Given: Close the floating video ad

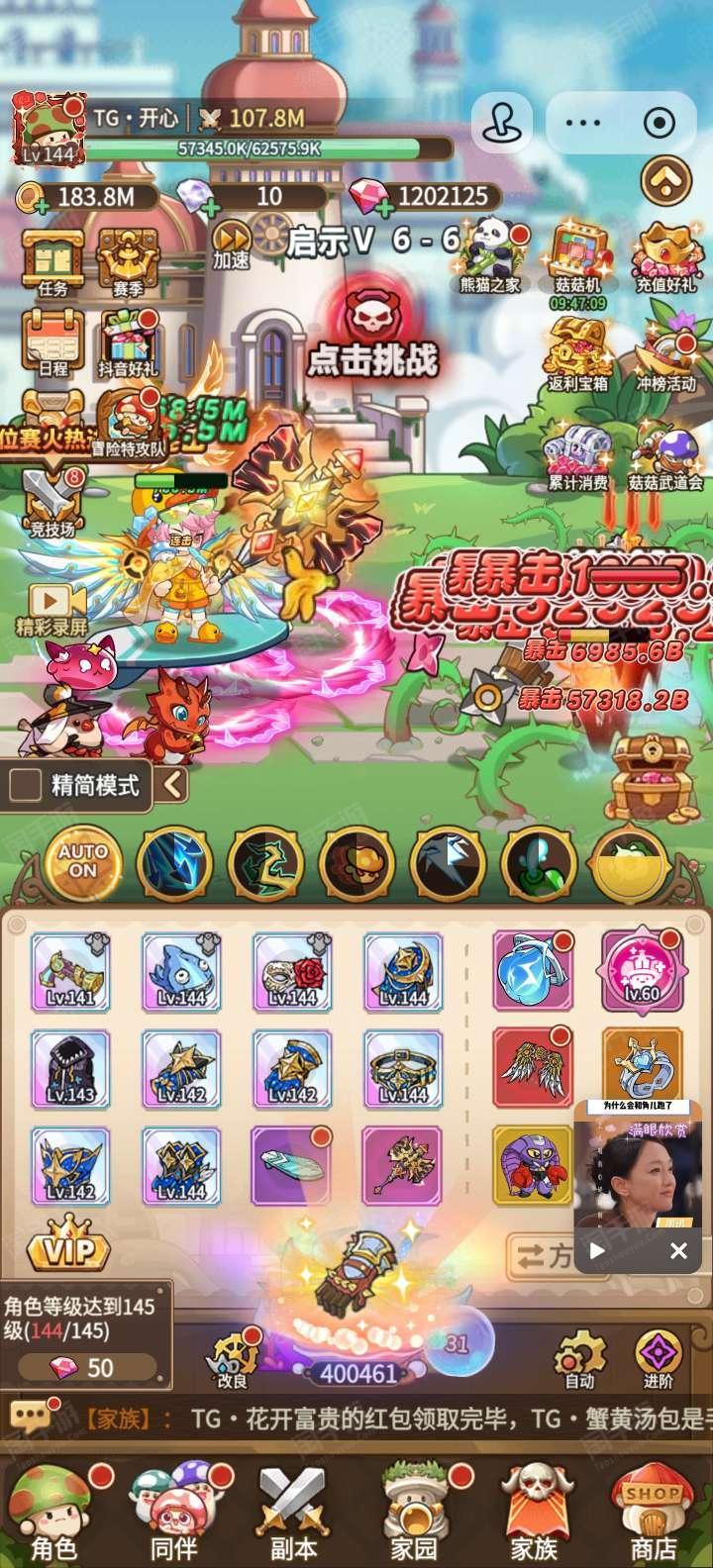Looking at the screenshot, I should click(x=678, y=1251).
